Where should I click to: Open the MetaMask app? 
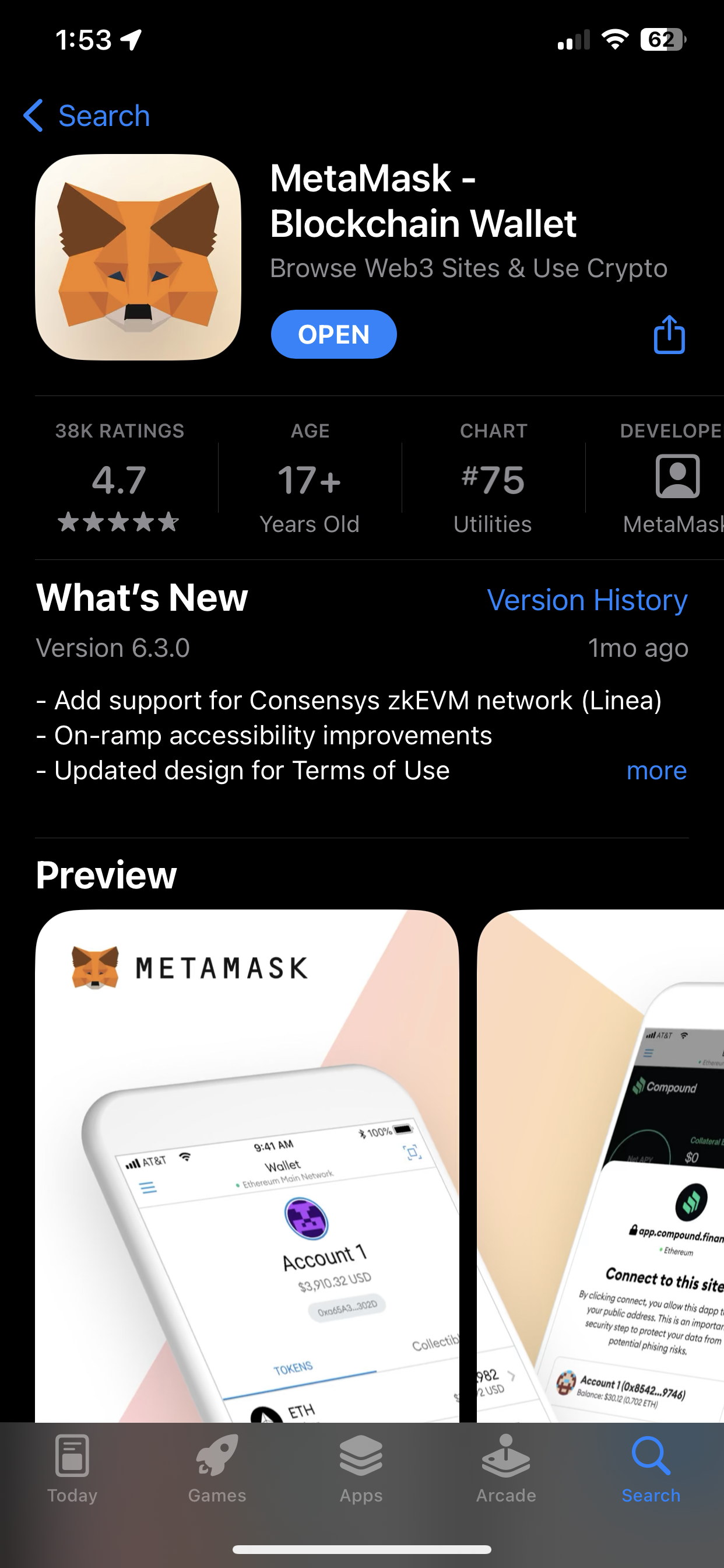333,334
